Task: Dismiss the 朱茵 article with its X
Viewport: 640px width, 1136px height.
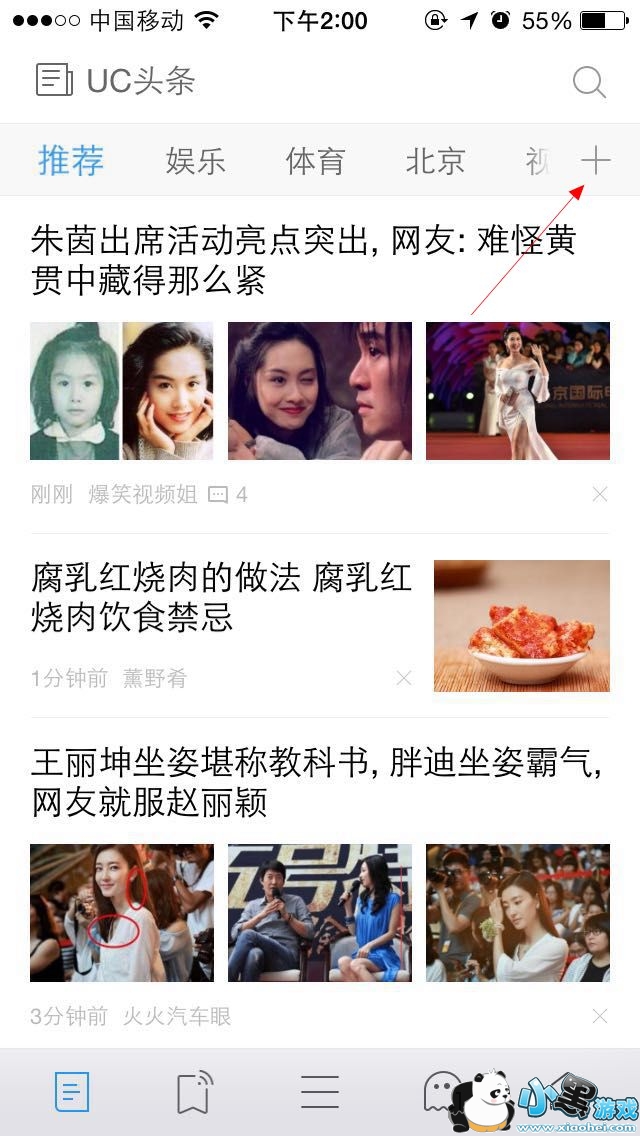Action: [600, 494]
